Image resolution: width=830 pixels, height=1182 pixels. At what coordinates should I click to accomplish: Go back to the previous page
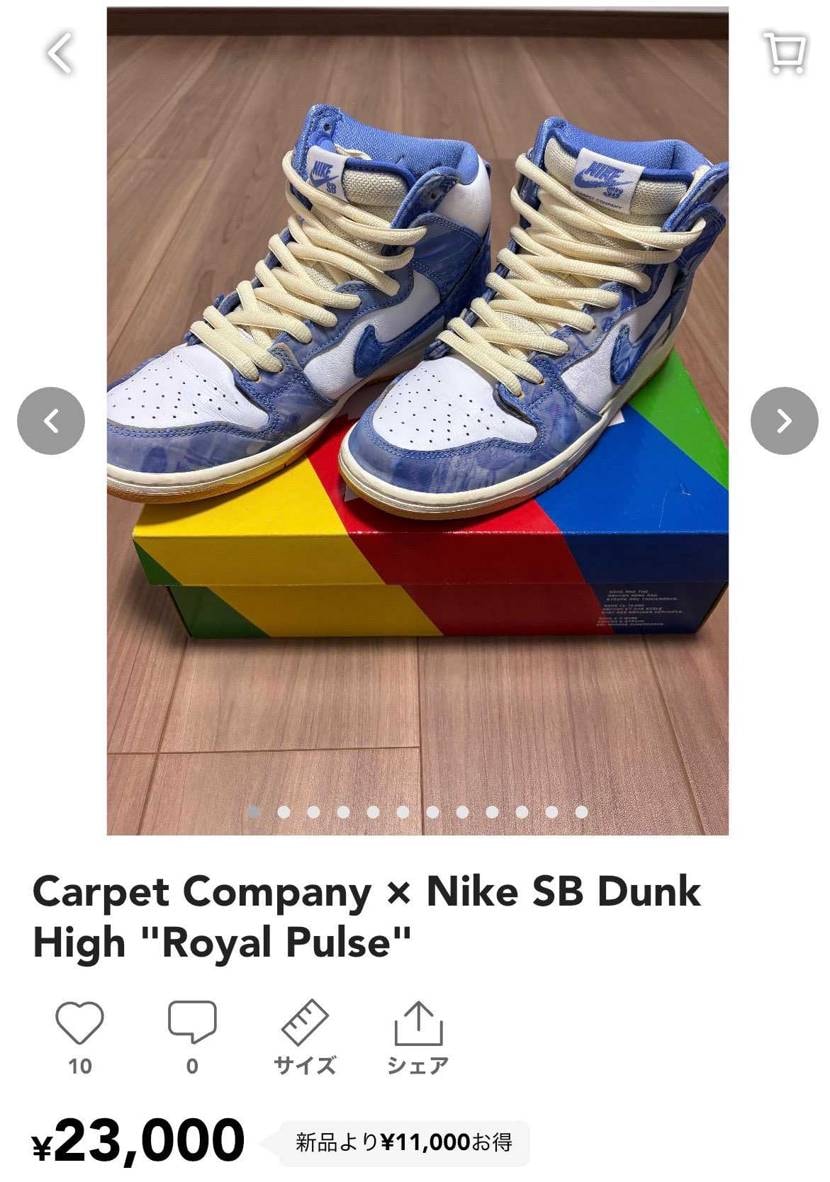tap(60, 52)
